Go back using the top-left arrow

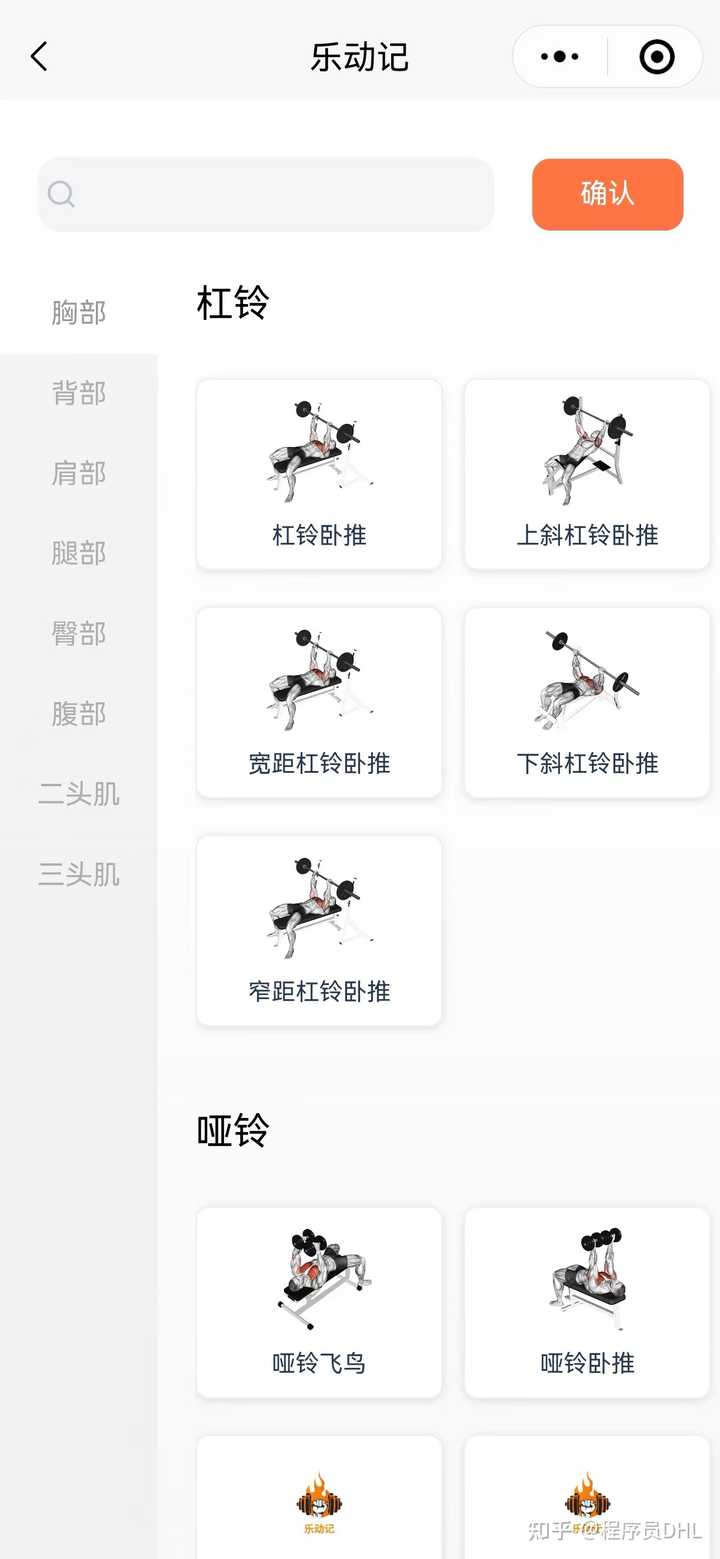[40, 57]
